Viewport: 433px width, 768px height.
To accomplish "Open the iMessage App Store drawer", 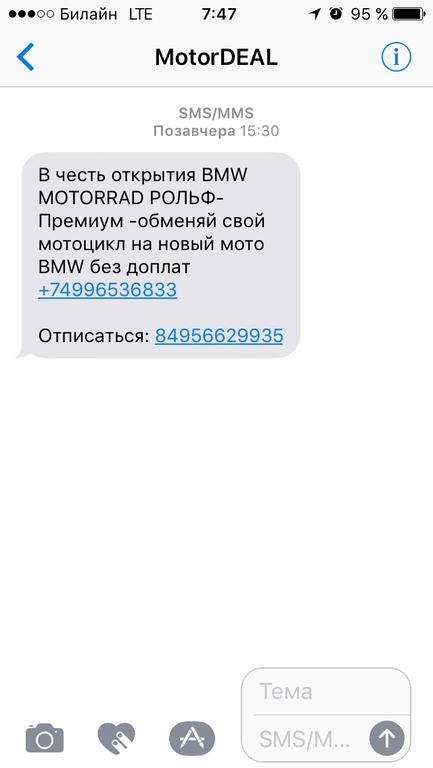I will pyautogui.click(x=192, y=738).
